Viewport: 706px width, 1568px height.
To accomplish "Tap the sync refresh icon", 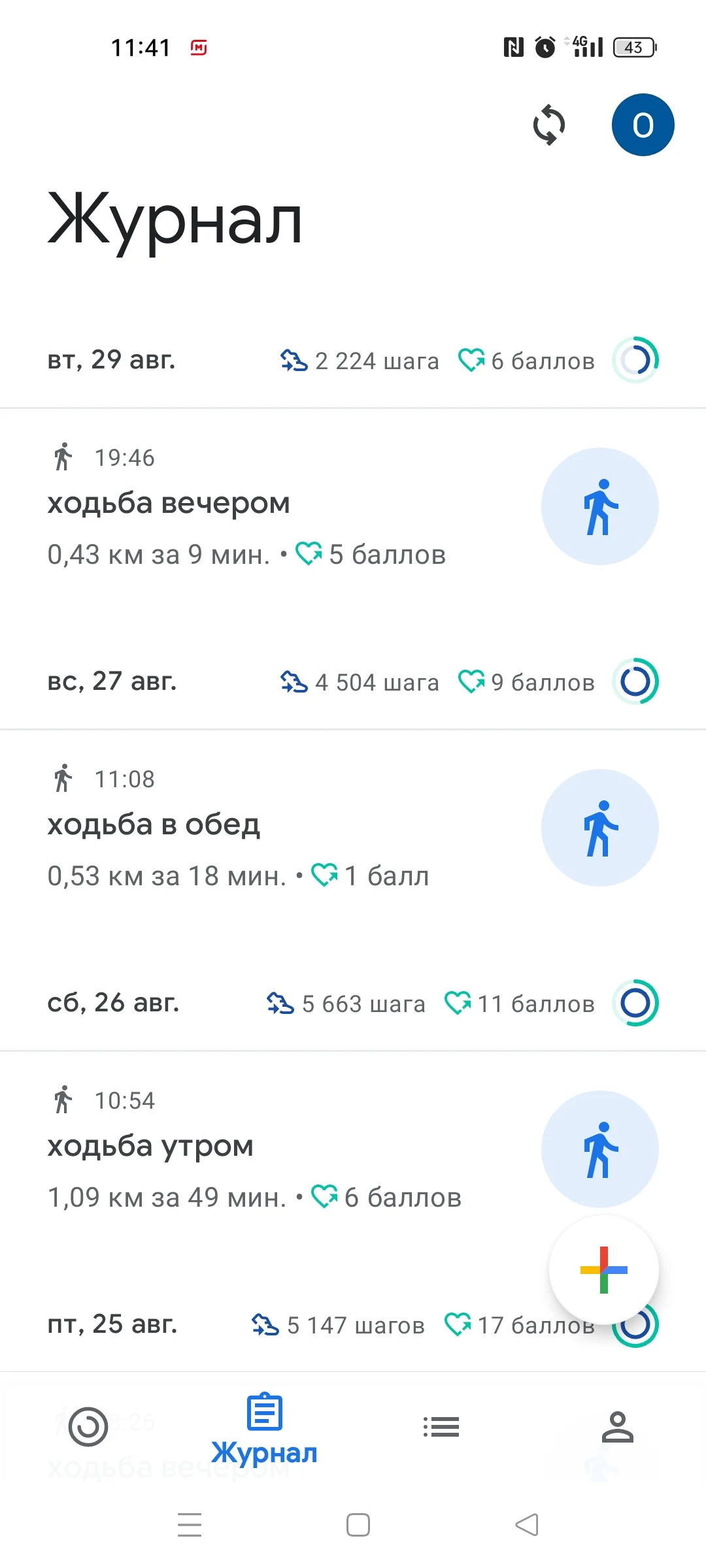I will pyautogui.click(x=548, y=125).
